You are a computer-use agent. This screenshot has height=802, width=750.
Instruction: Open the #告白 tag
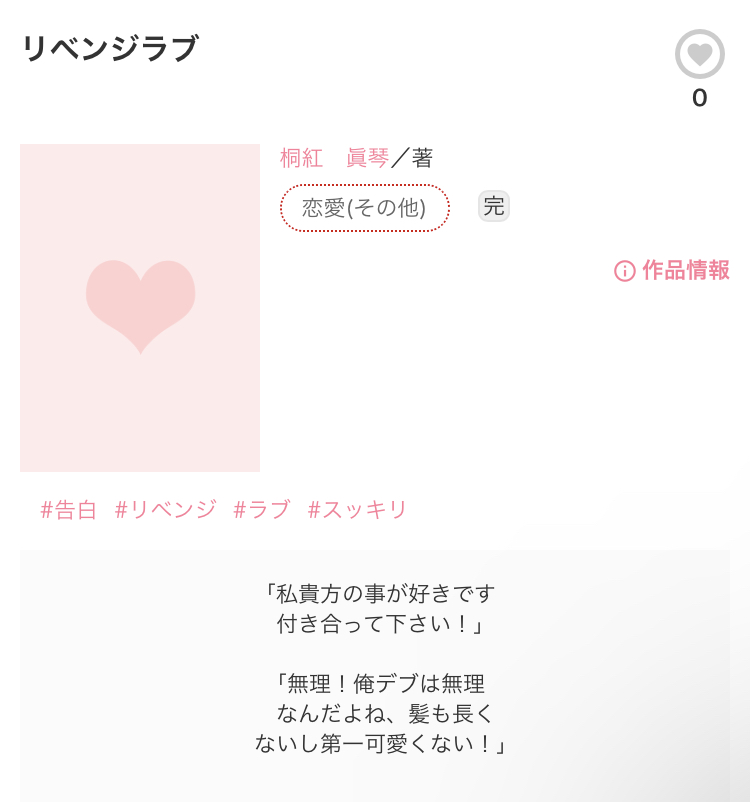coord(69,510)
